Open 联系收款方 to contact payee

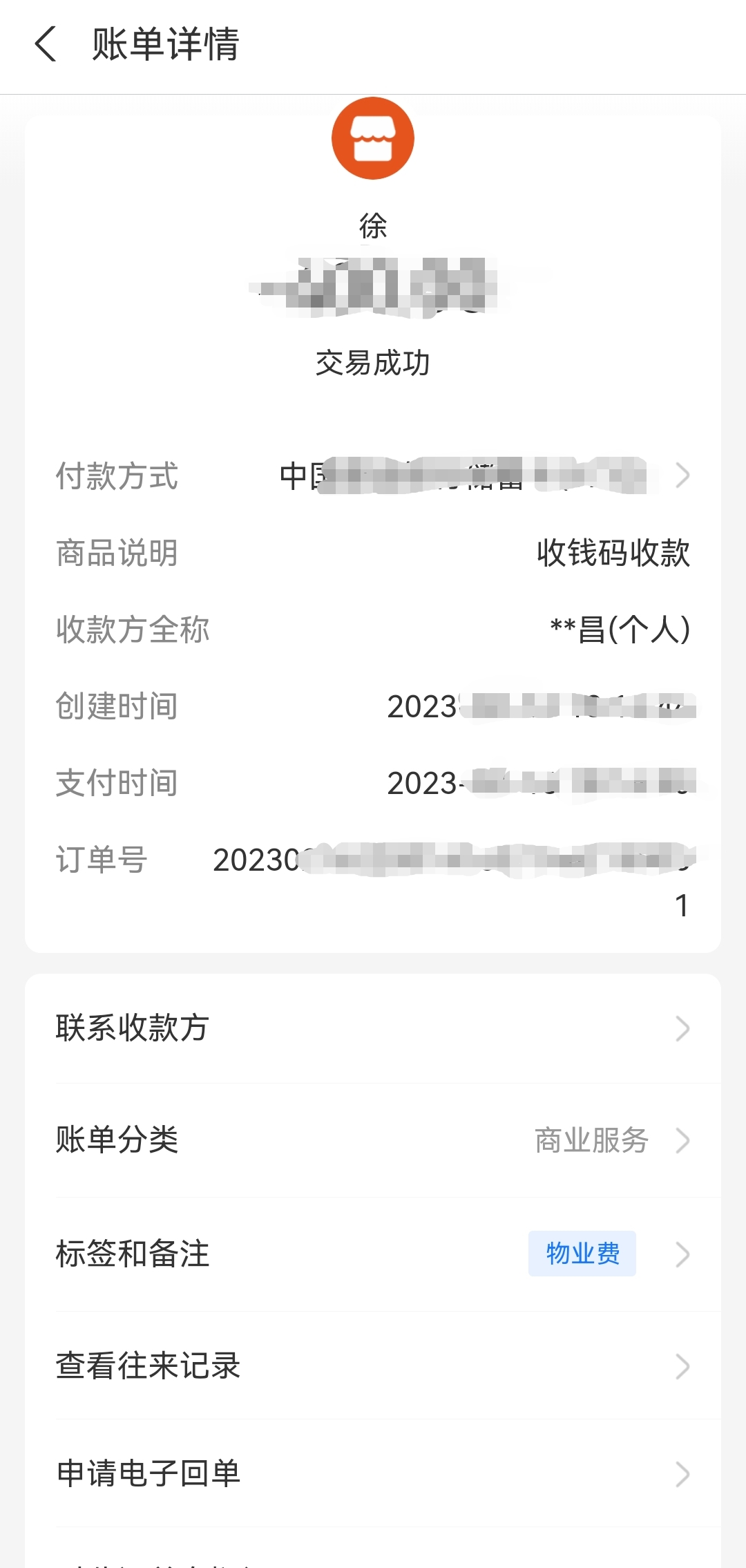(x=373, y=1028)
